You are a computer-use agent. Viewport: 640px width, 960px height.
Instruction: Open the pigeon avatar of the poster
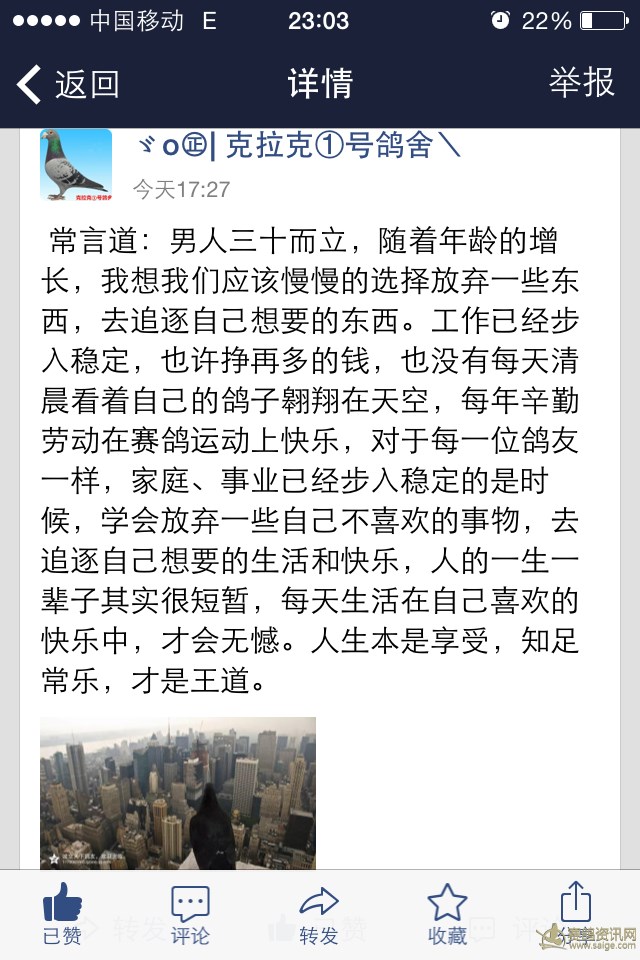(76, 164)
